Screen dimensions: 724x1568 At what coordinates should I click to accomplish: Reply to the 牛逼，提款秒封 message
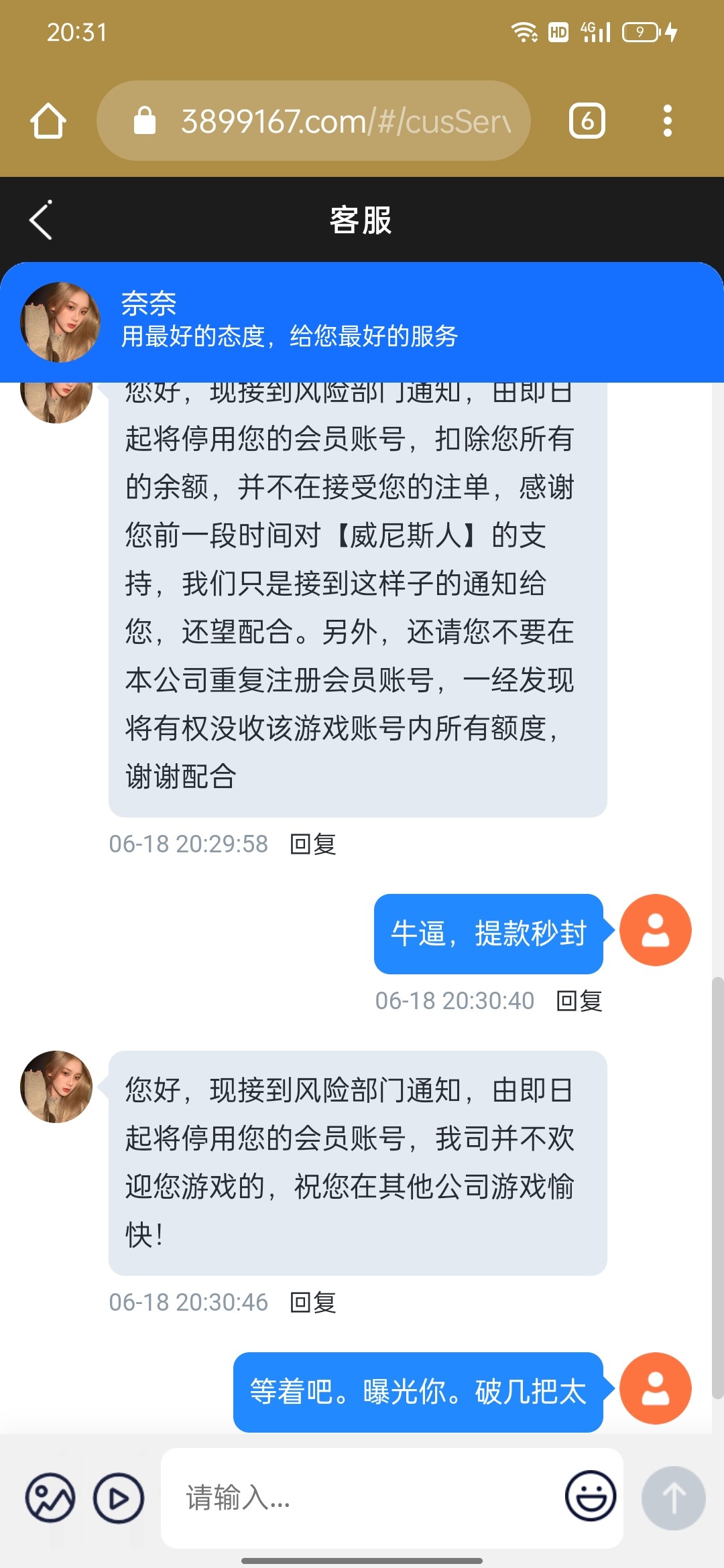click(579, 1000)
